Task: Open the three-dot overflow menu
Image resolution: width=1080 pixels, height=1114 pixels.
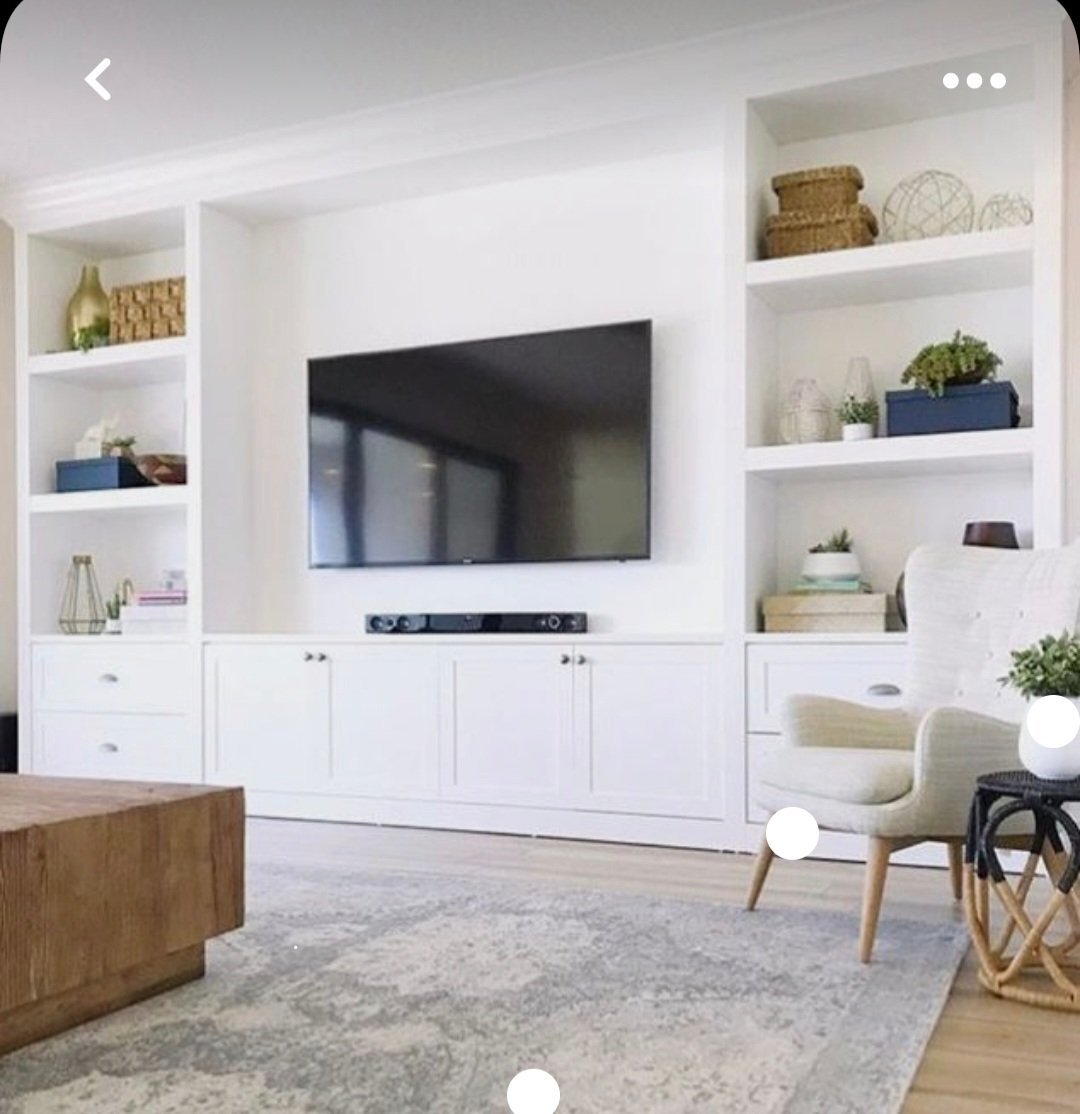Action: pos(974,81)
